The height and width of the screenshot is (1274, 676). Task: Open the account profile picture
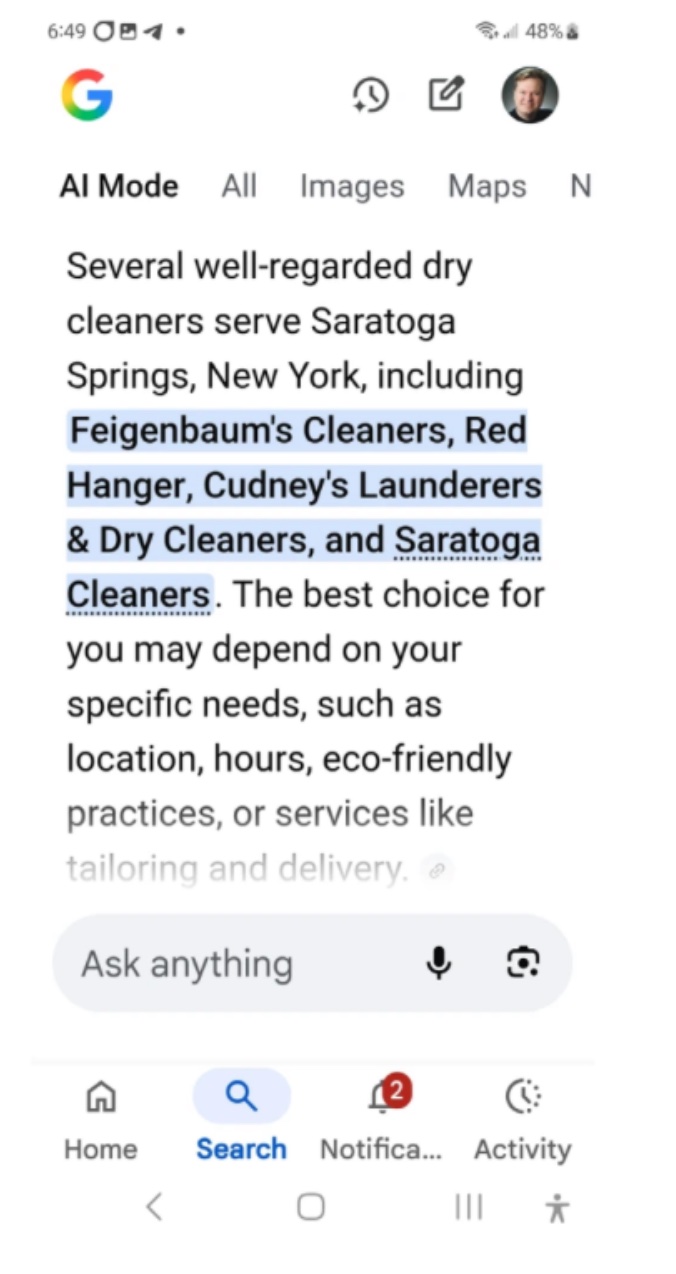529,96
